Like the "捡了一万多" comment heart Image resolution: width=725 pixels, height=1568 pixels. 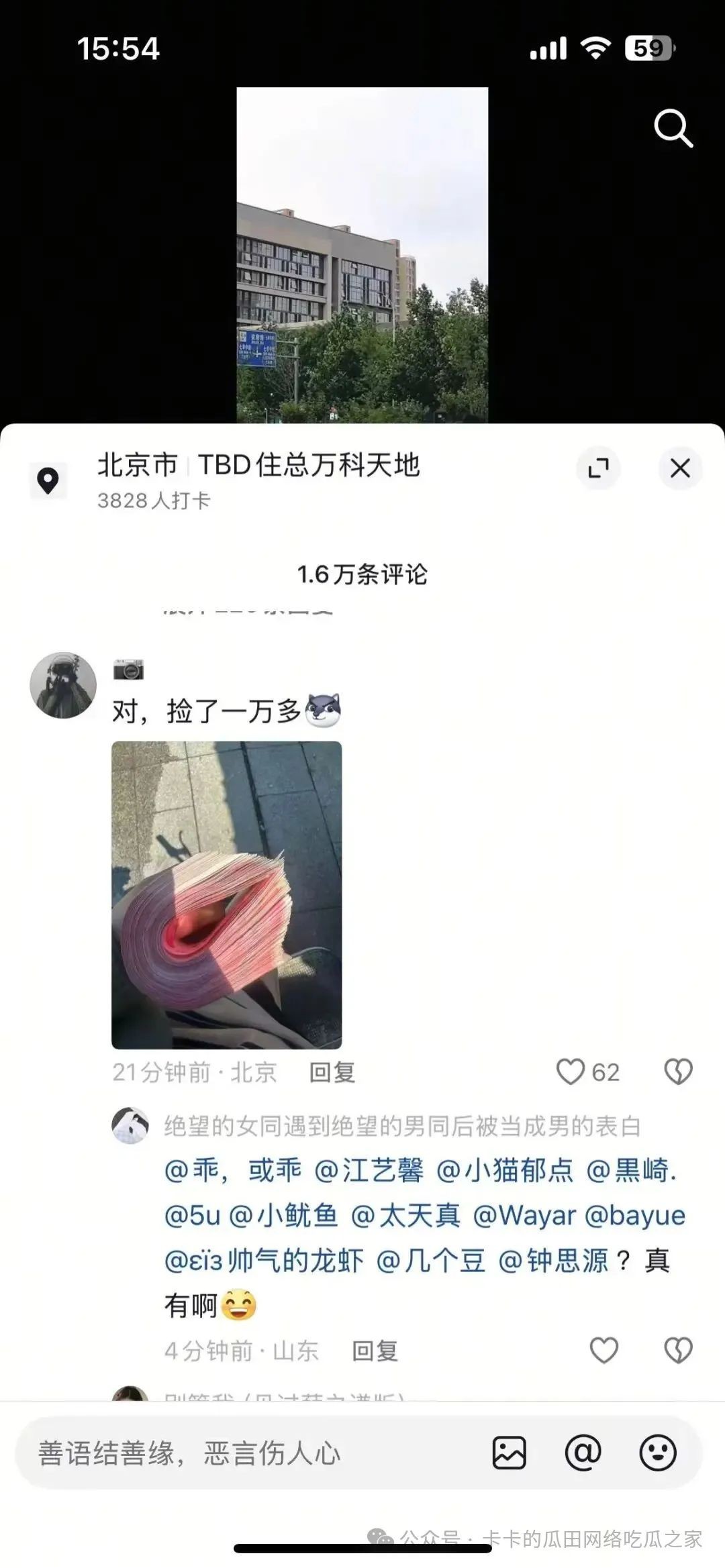coord(572,1072)
